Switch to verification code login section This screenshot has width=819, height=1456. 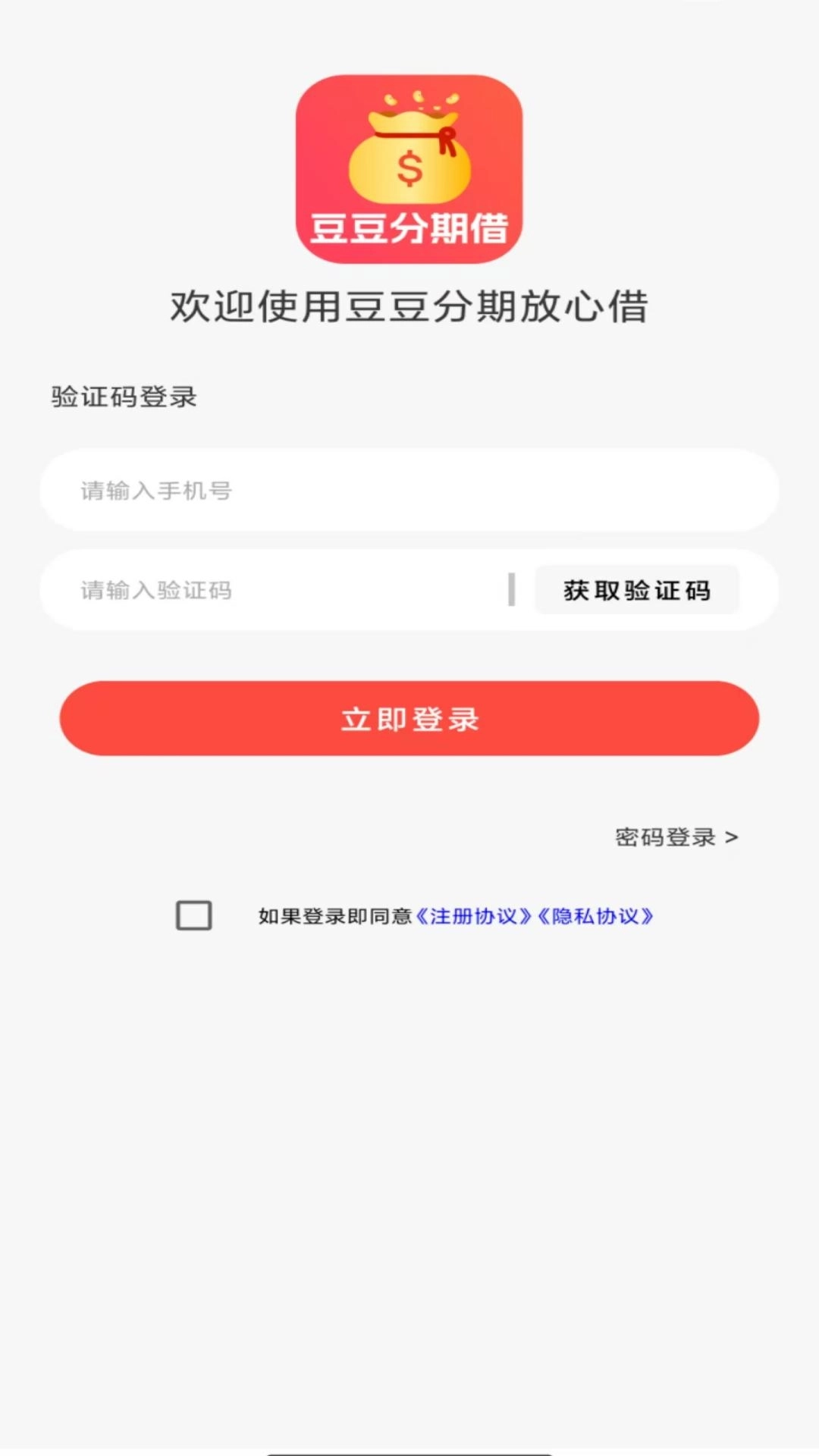point(123,396)
